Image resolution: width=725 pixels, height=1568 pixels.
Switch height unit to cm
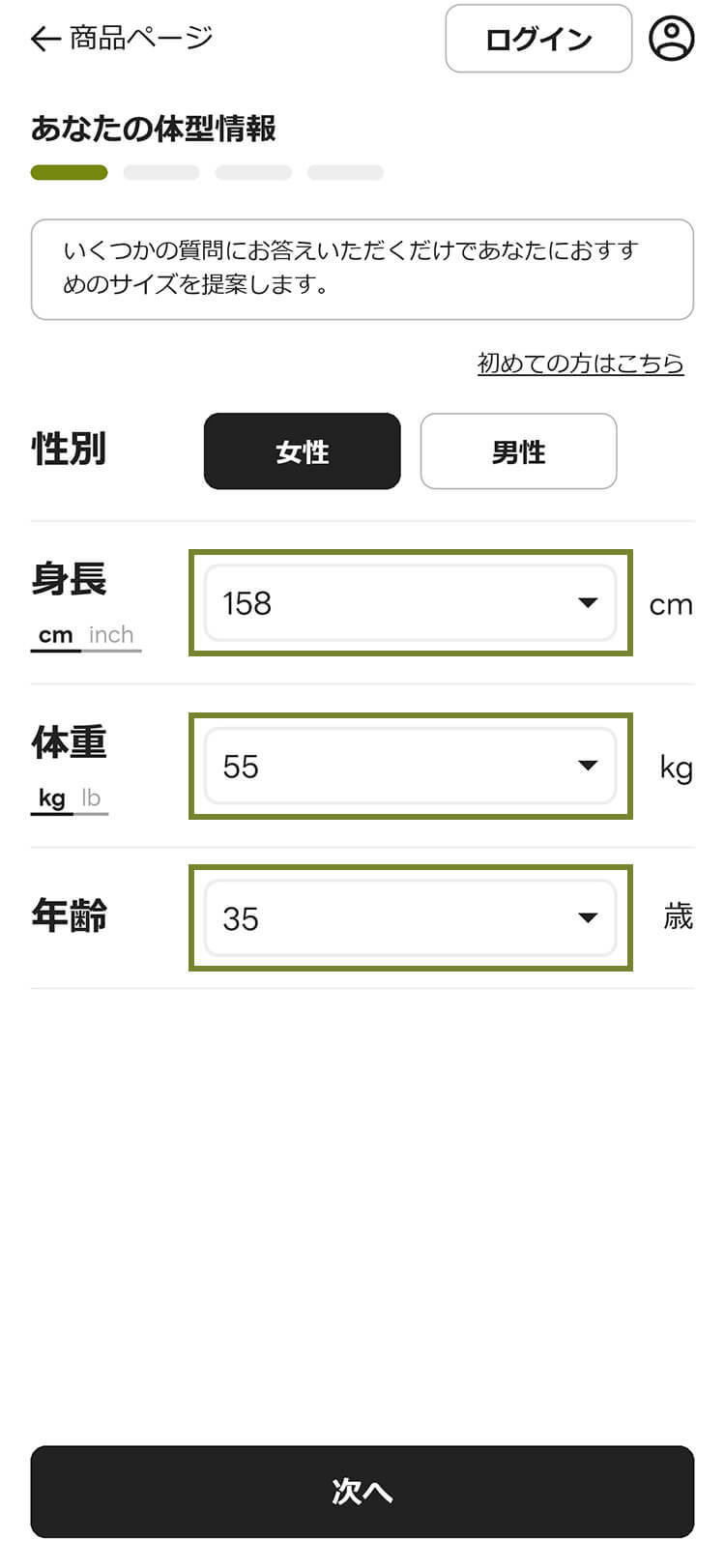(55, 635)
